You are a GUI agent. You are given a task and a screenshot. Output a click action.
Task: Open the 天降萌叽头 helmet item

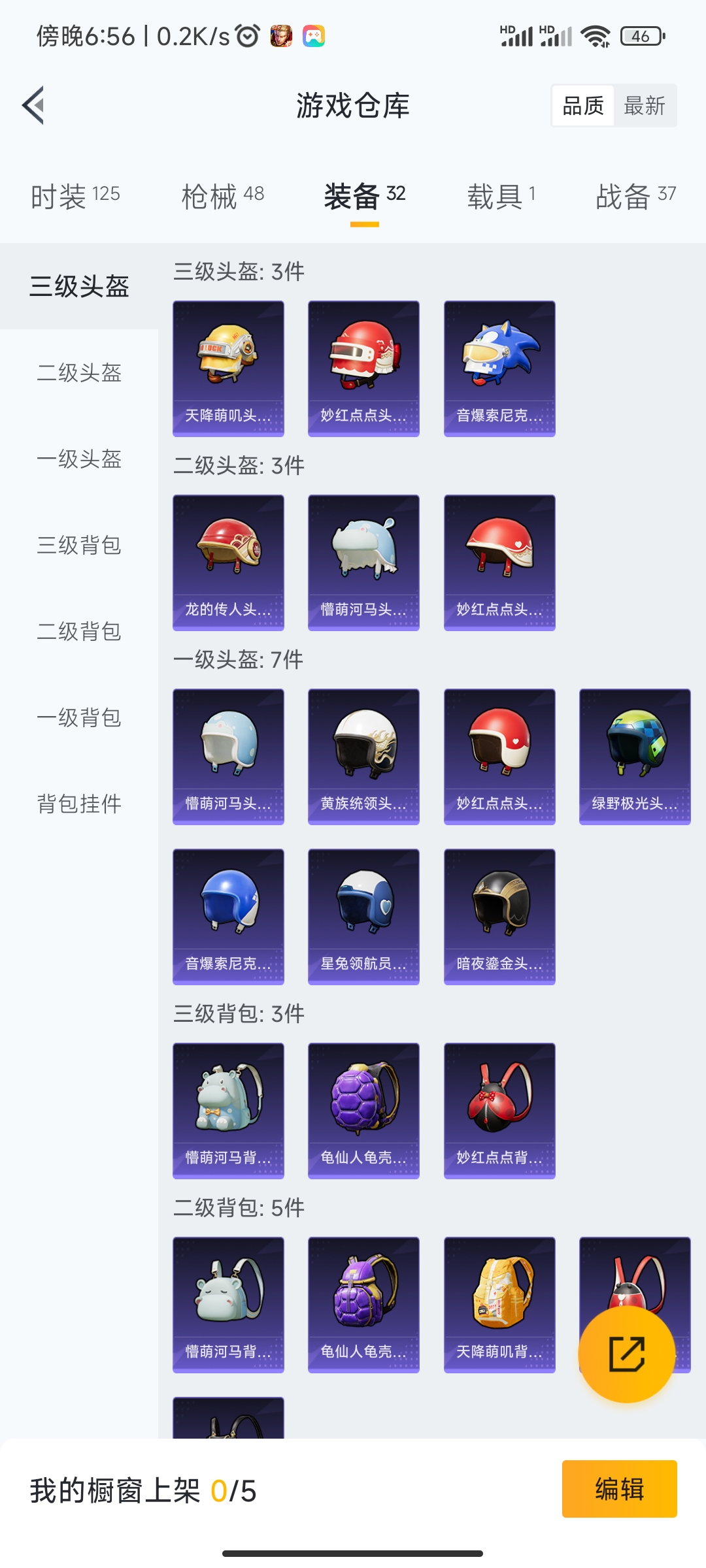228,368
